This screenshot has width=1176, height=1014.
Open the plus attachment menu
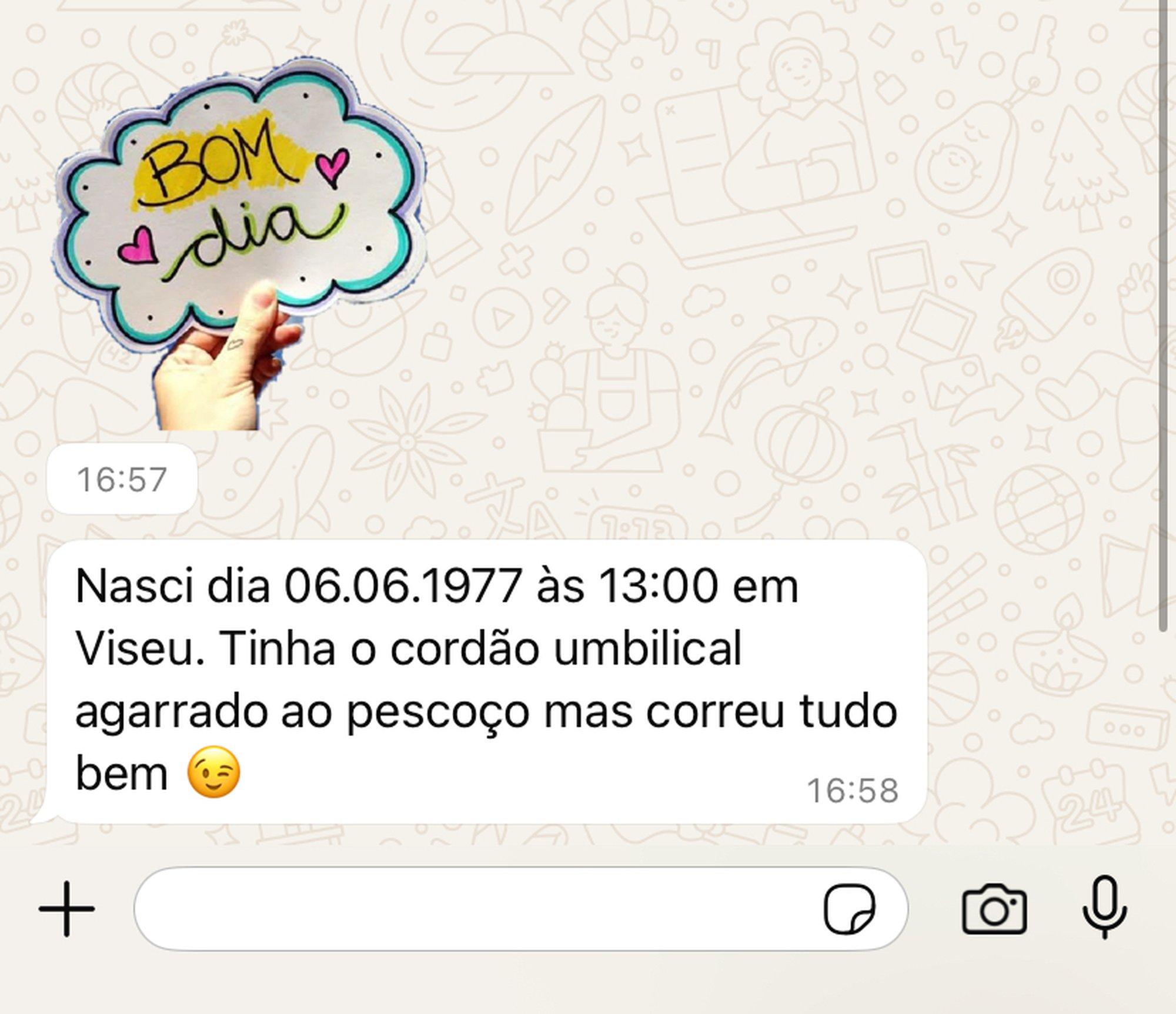[x=66, y=909]
